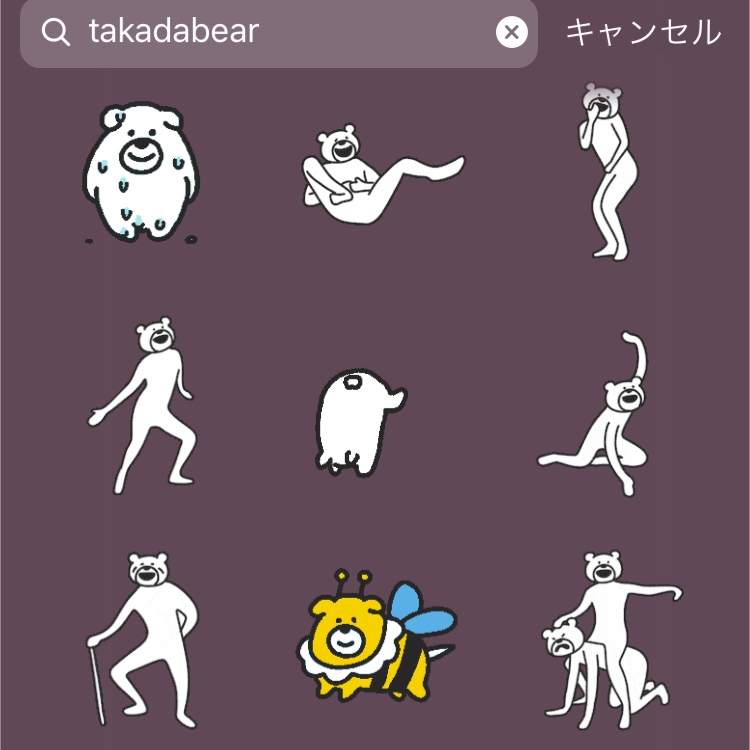Choose the bear lying down kicking sticker
This screenshot has height=750, width=750.
pyautogui.click(x=375, y=174)
